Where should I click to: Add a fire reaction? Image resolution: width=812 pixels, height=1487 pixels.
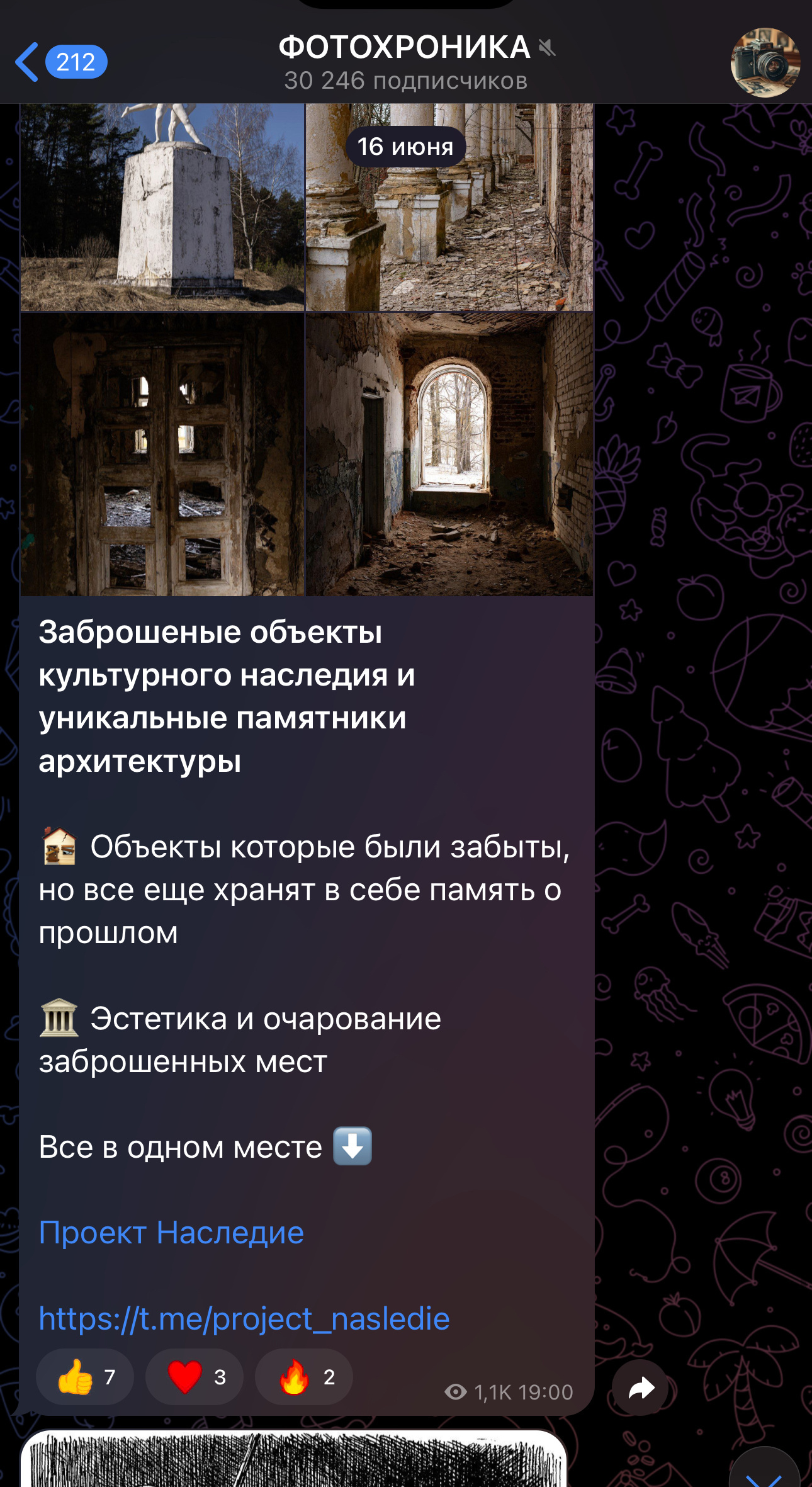pyautogui.click(x=304, y=1377)
